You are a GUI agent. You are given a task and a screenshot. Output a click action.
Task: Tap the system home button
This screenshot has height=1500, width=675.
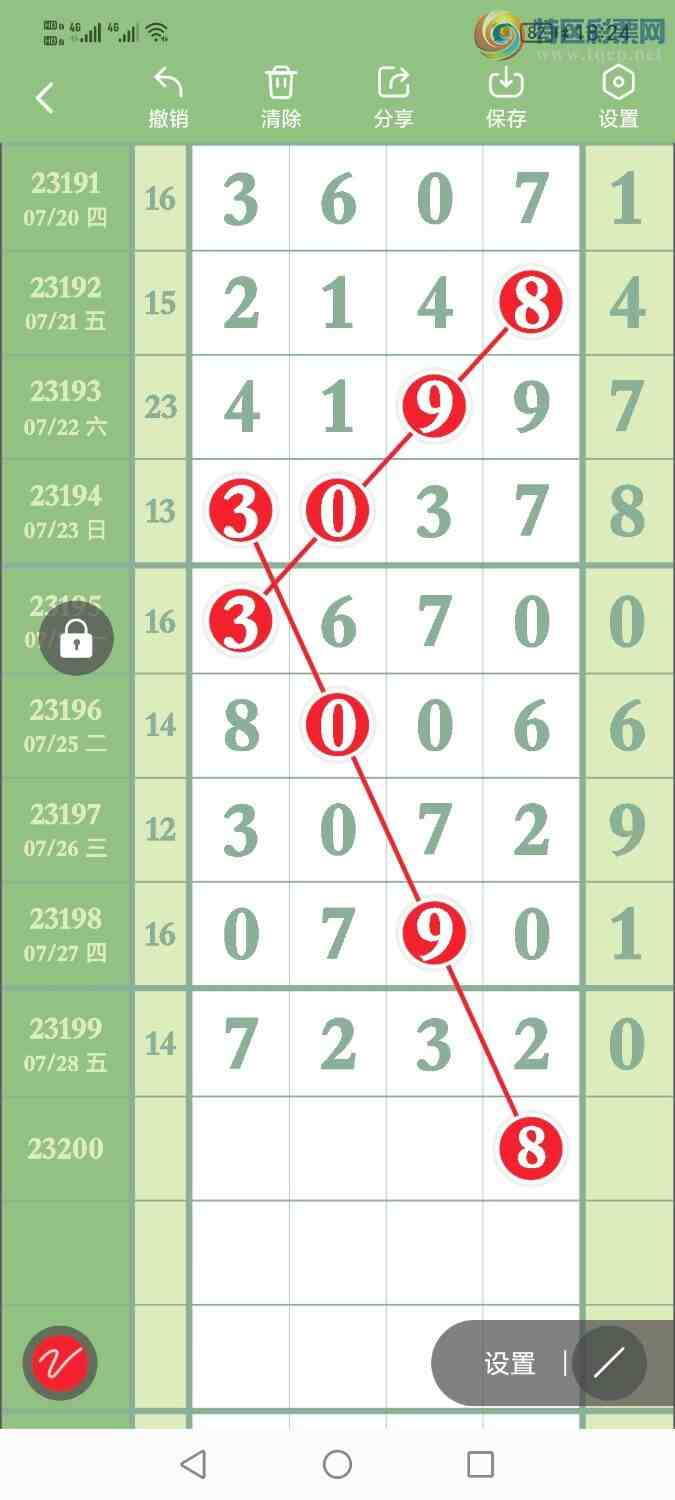pos(337,1465)
